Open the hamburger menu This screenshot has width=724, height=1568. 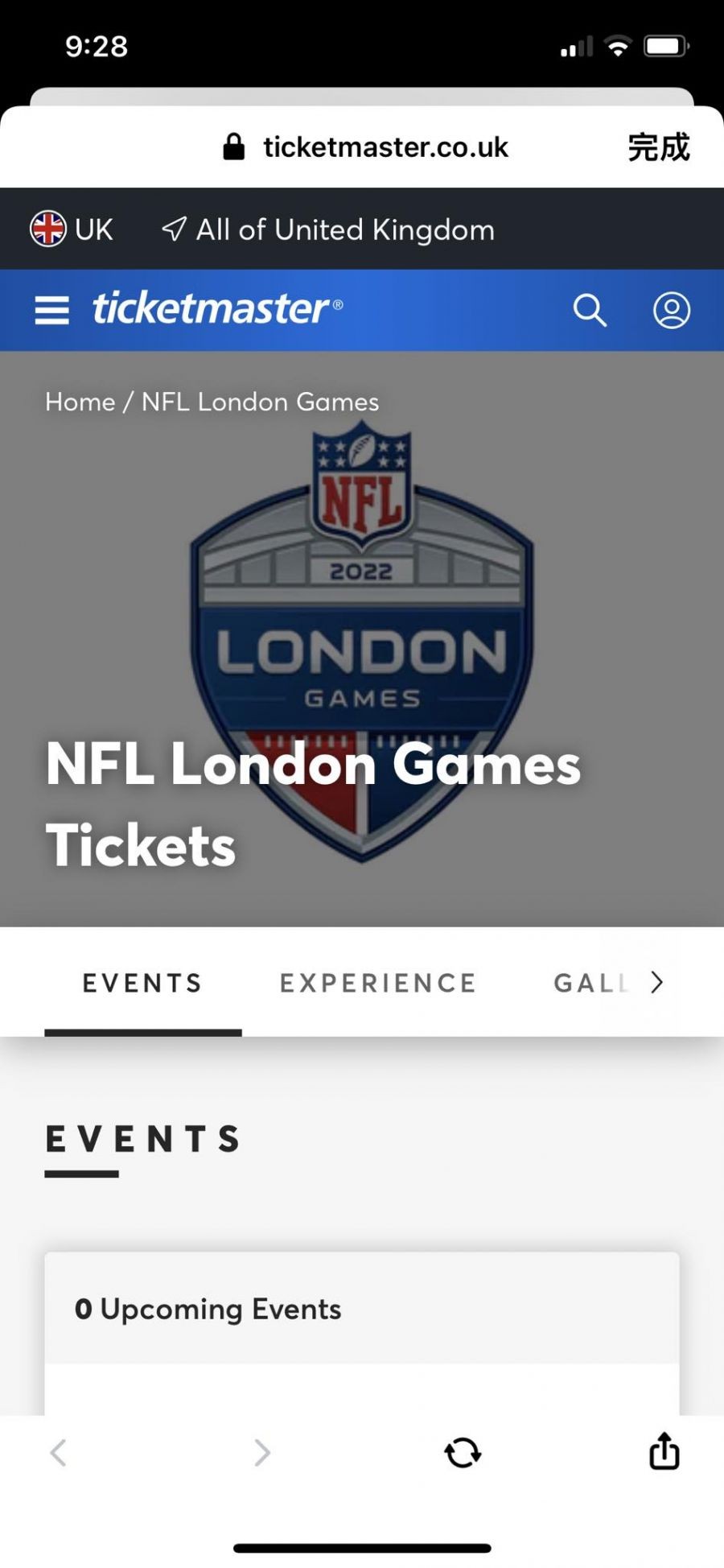(51, 310)
